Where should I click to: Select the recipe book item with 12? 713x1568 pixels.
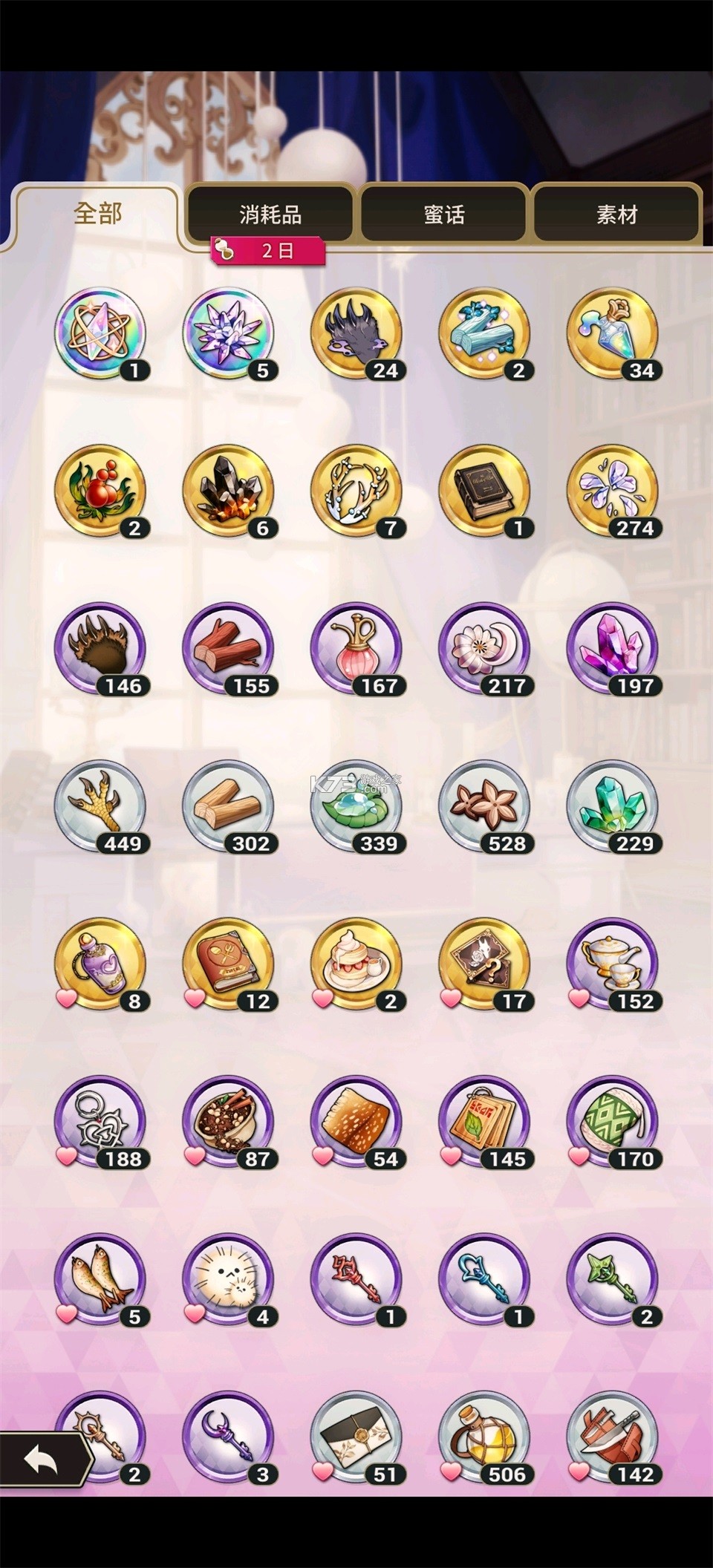click(228, 964)
